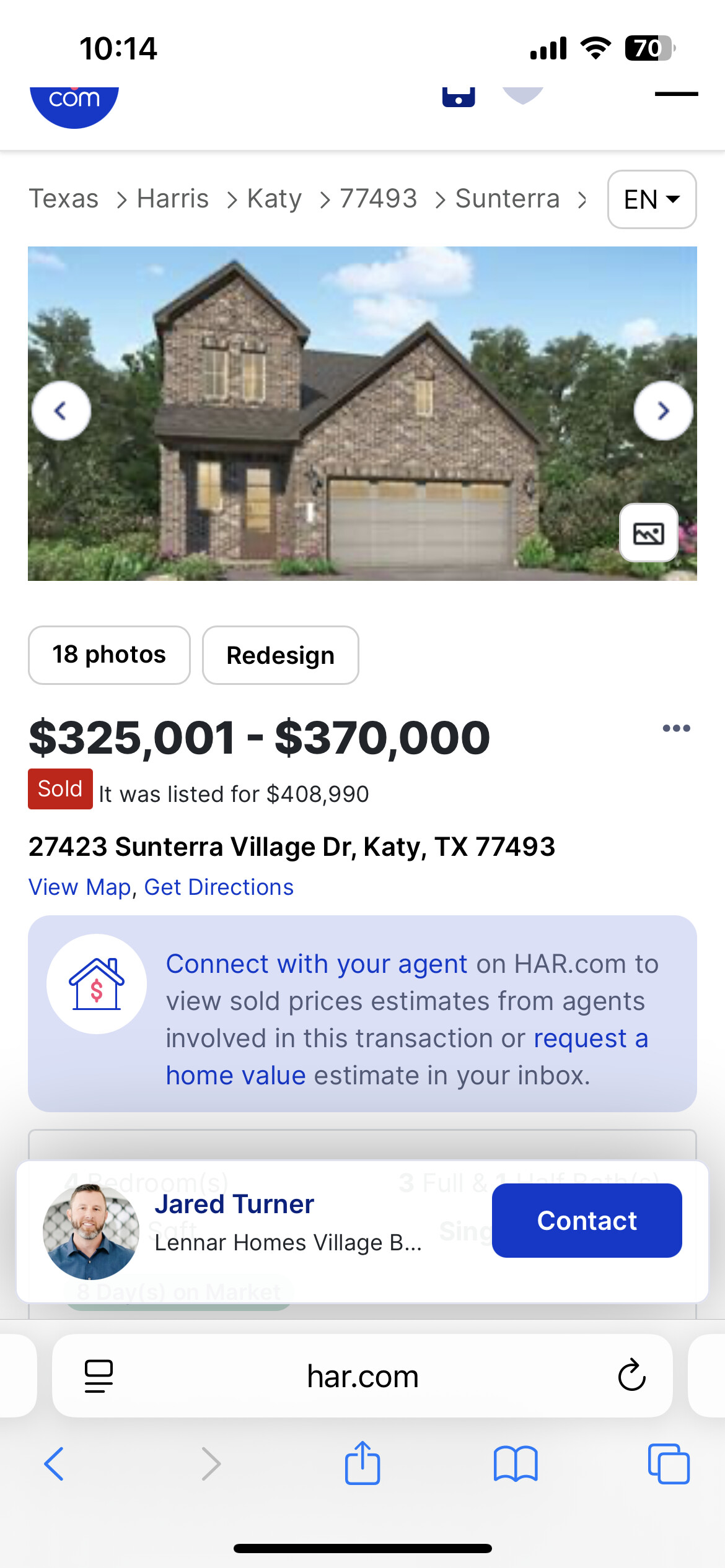Reload the har.com page
The width and height of the screenshot is (725, 1568).
[631, 1376]
